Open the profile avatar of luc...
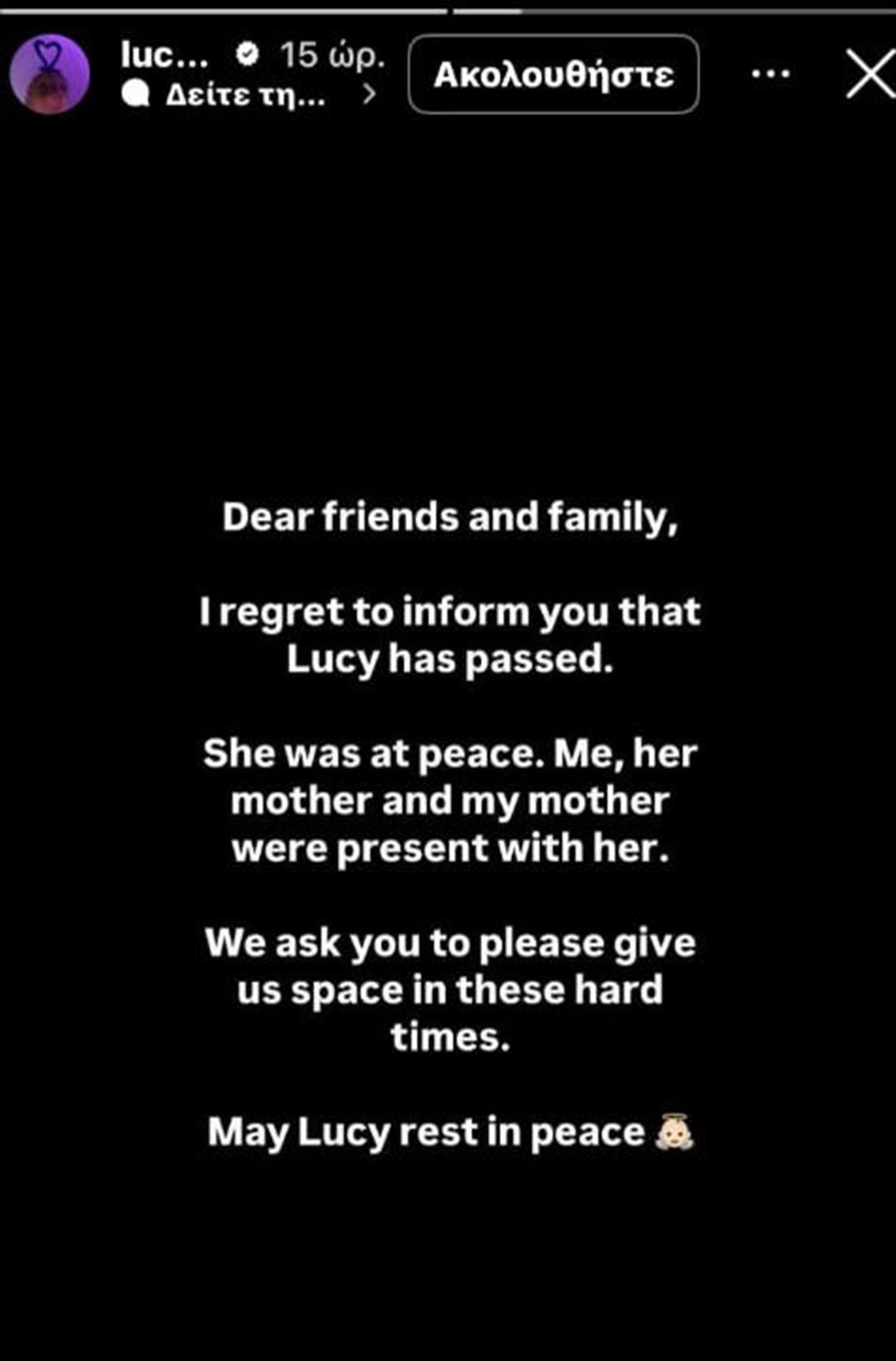 click(51, 73)
